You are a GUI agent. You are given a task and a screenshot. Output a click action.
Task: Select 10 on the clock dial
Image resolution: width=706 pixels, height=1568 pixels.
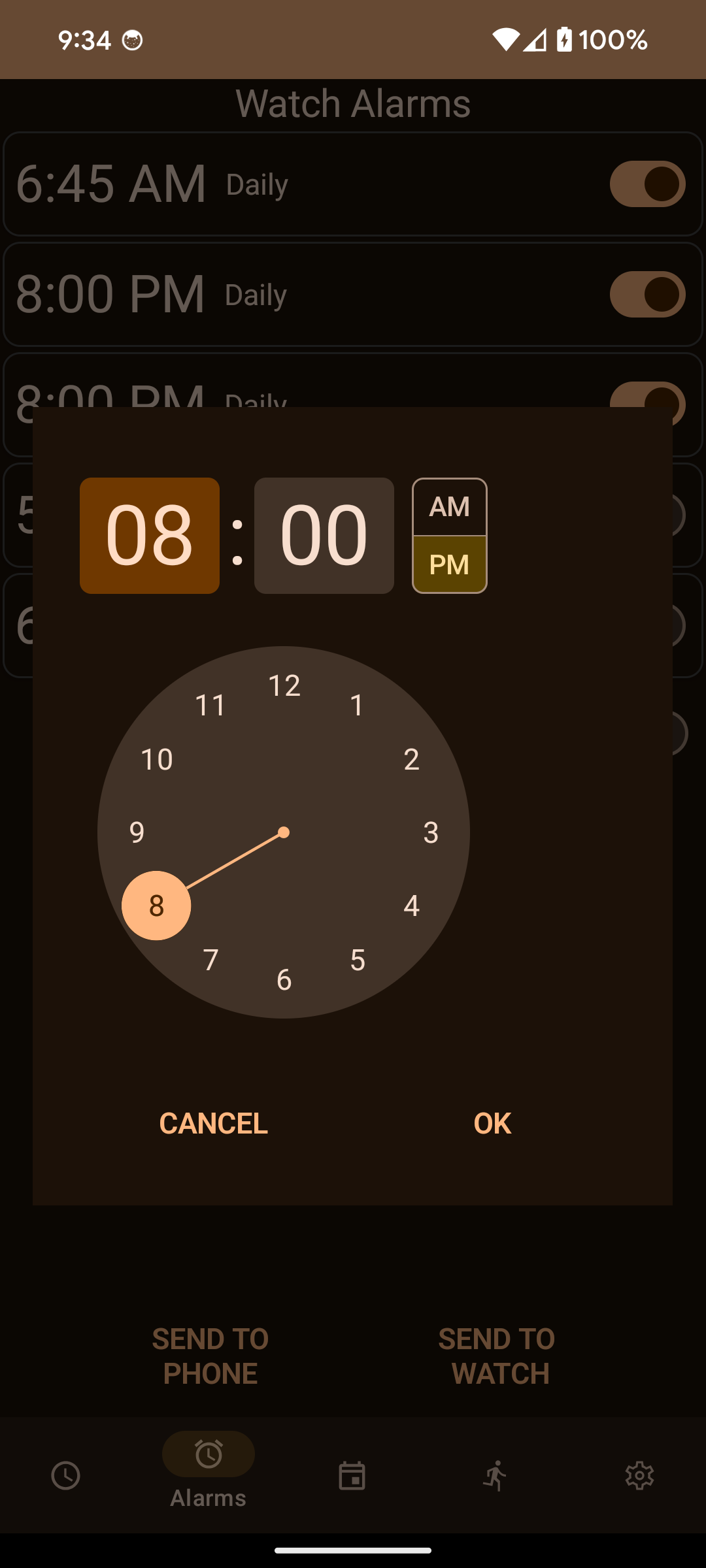coord(157,759)
